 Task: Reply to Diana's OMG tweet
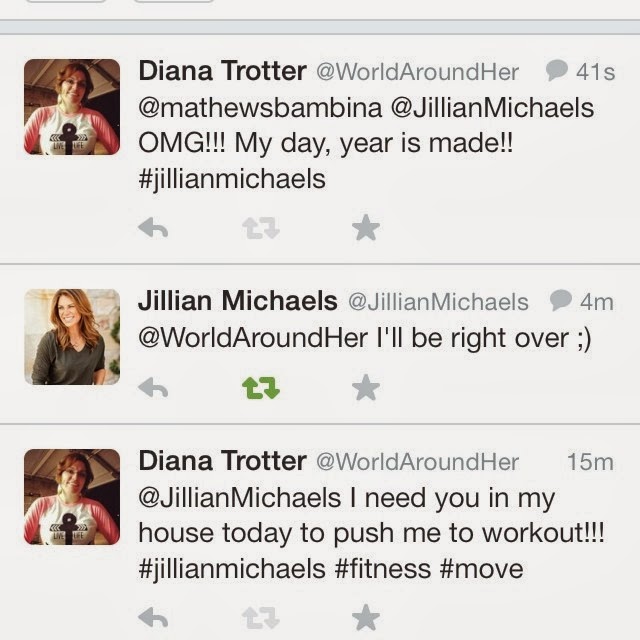tap(153, 228)
